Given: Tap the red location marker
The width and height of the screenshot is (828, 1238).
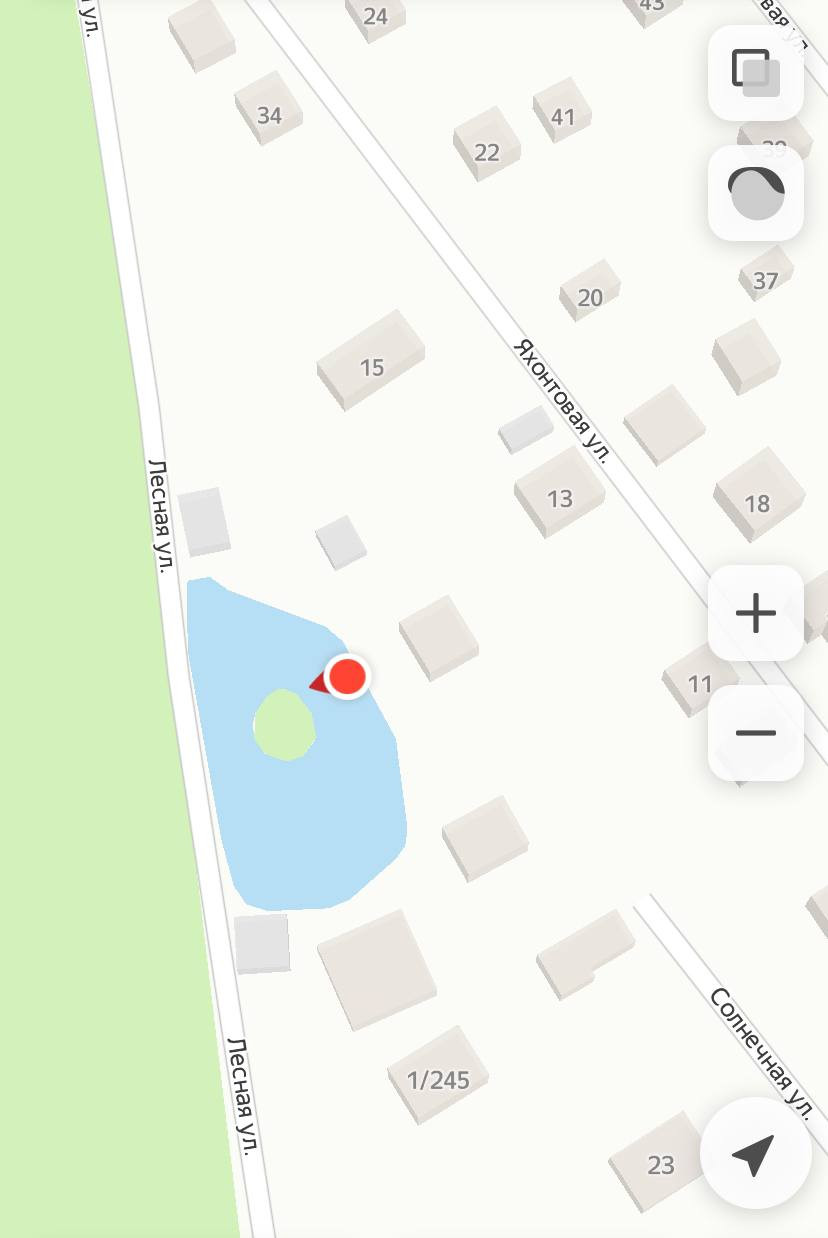Looking at the screenshot, I should [347, 677].
